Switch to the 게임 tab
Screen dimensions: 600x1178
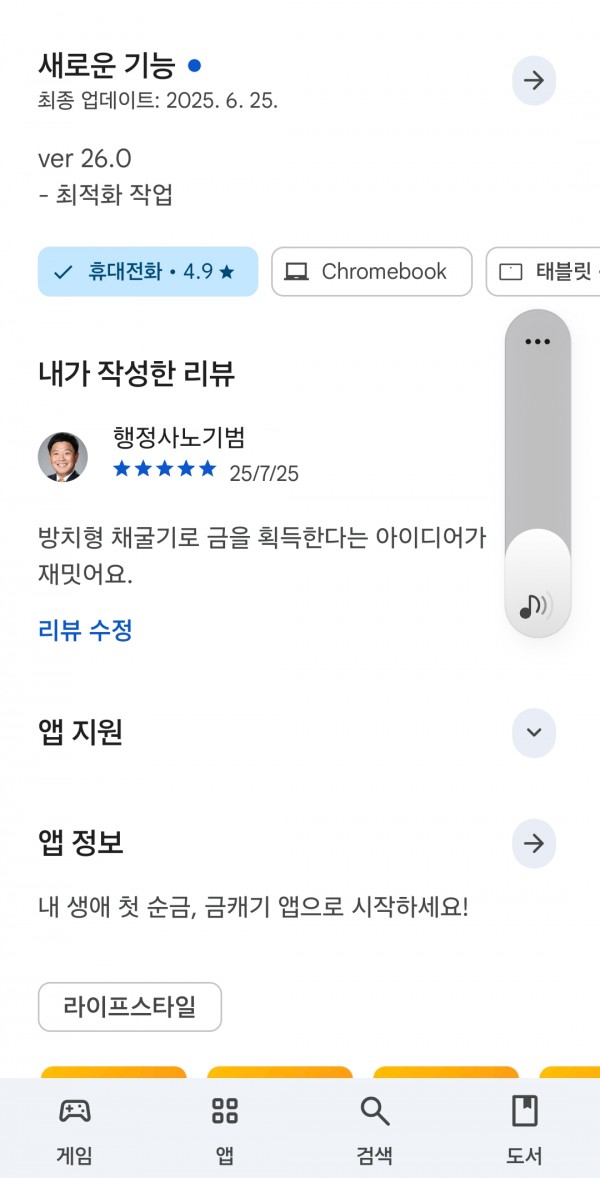[x=74, y=1129]
